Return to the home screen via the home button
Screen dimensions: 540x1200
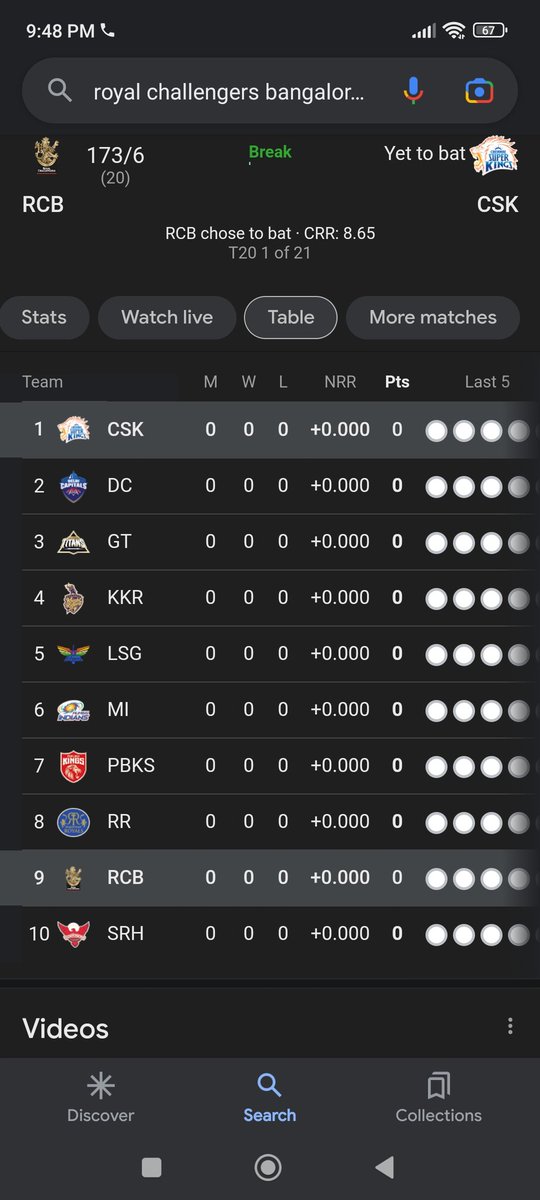268,1166
